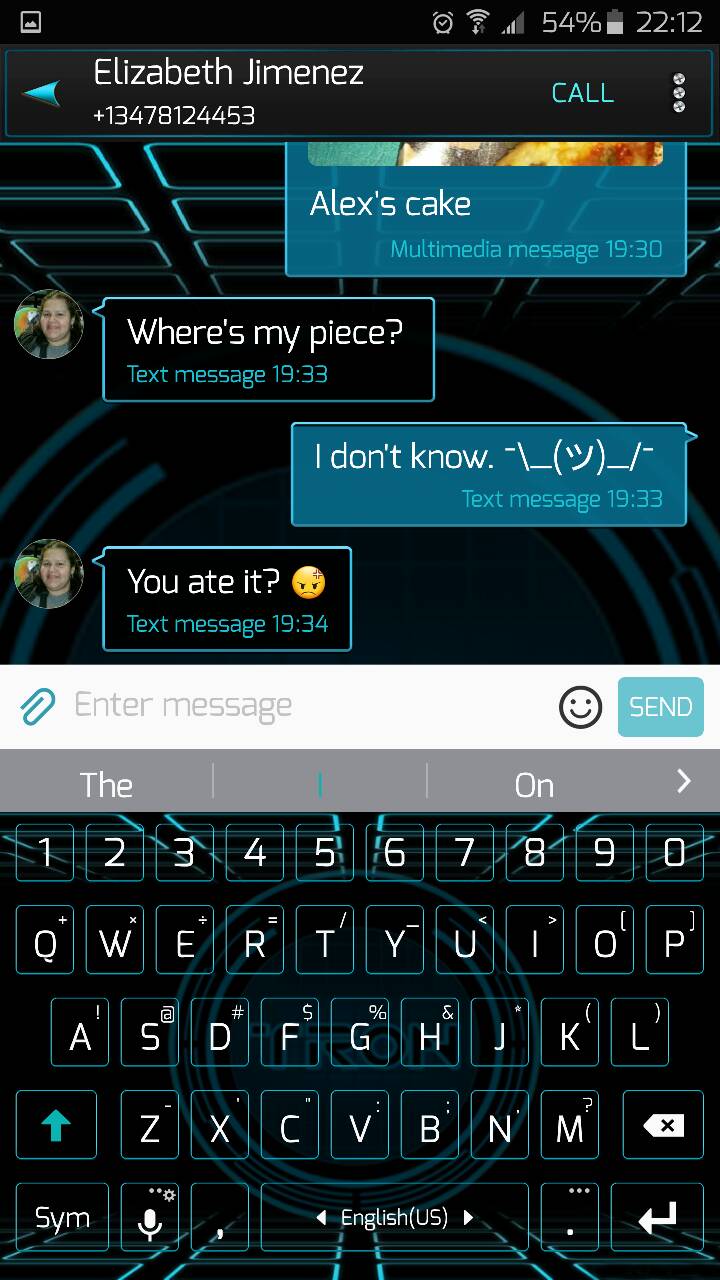Go back using the arrow icon
The width and height of the screenshot is (720, 1280).
(42, 94)
